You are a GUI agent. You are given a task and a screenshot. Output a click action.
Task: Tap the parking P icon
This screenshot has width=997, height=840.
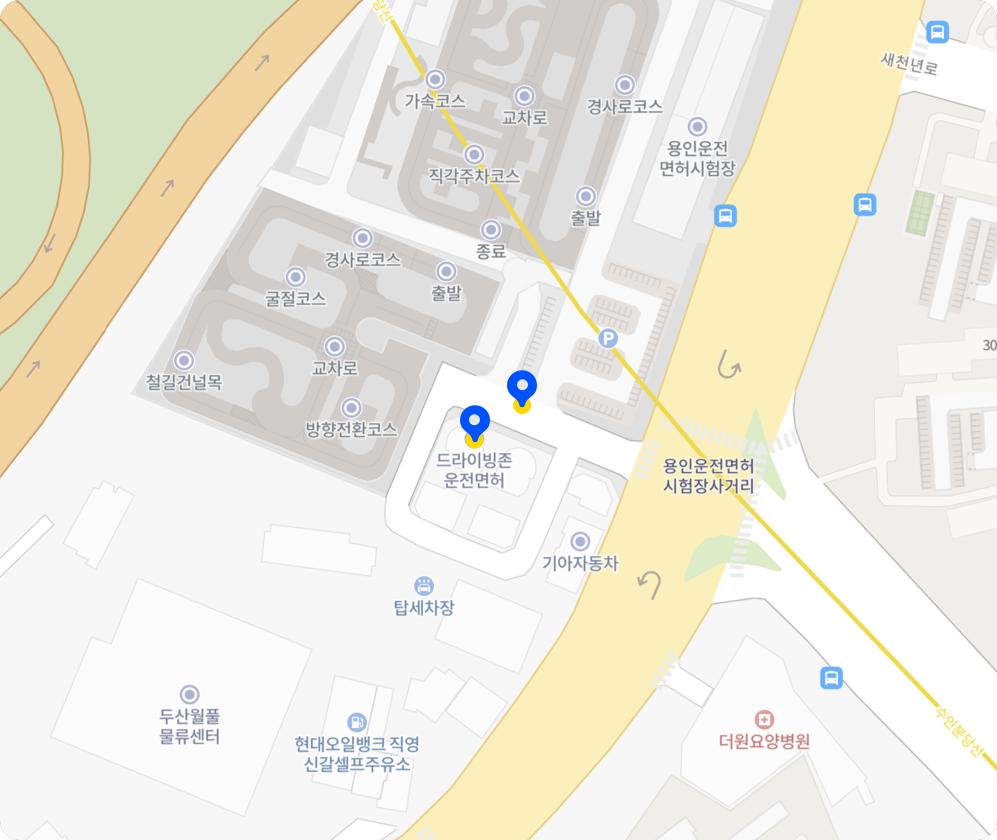pos(608,339)
